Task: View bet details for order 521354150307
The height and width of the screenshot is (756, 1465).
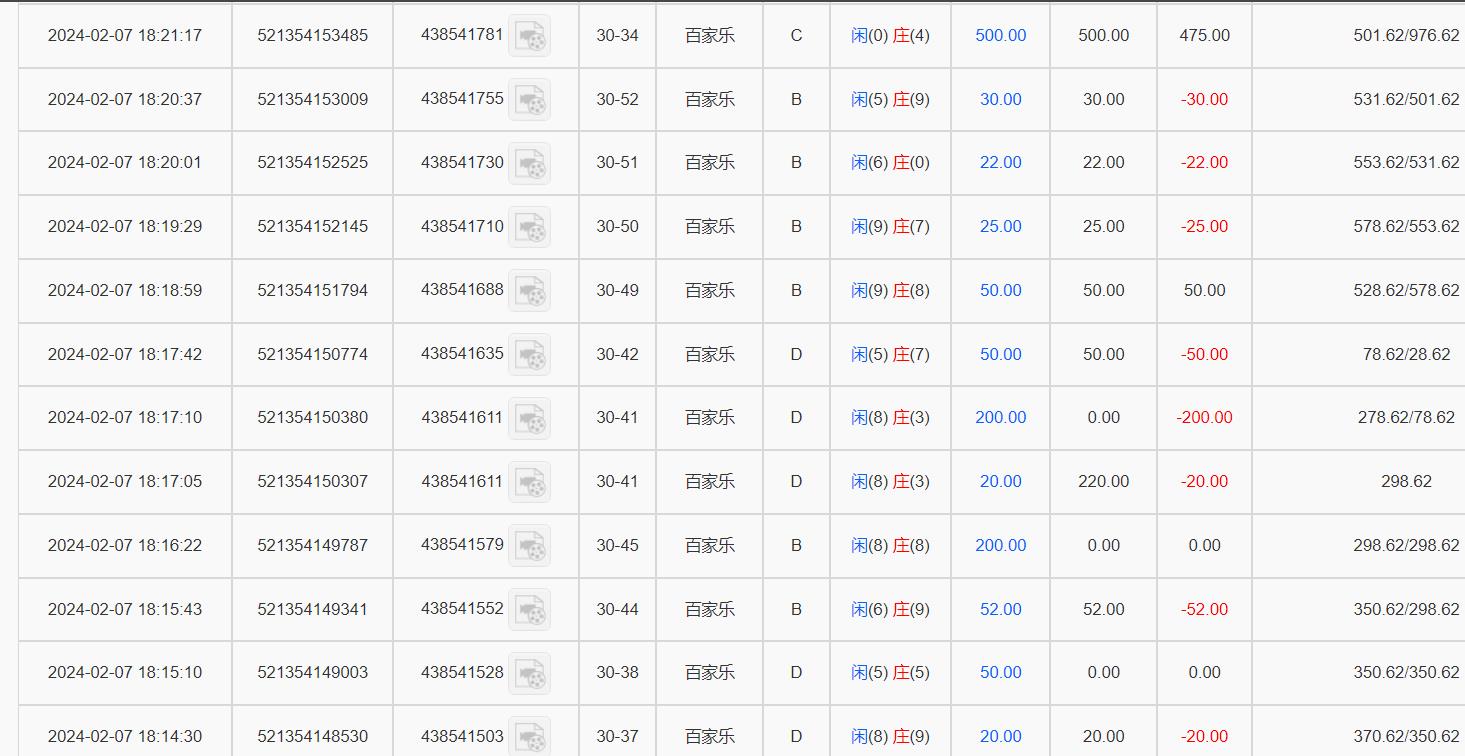Action: pyautogui.click(x=1000, y=481)
